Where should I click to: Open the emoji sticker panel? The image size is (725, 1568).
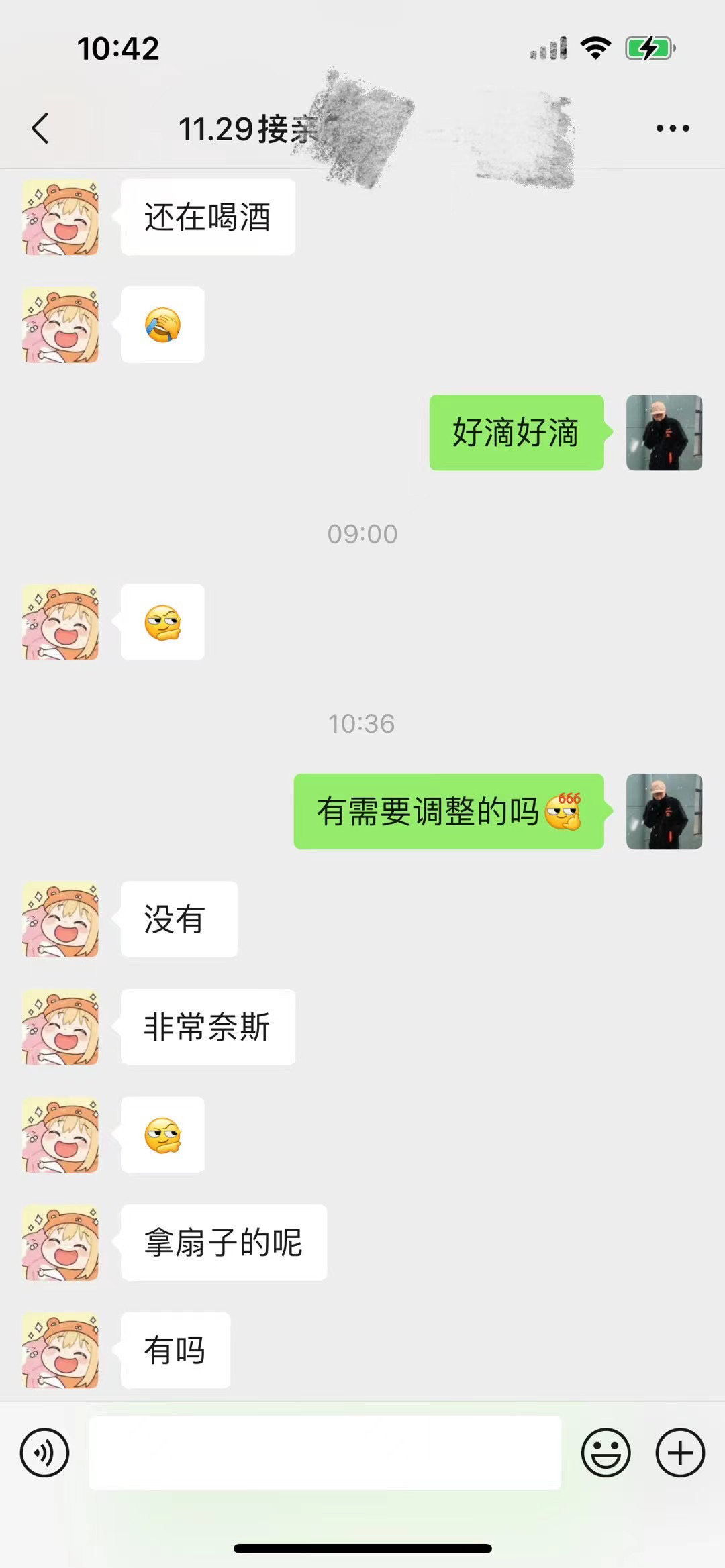click(x=606, y=1453)
